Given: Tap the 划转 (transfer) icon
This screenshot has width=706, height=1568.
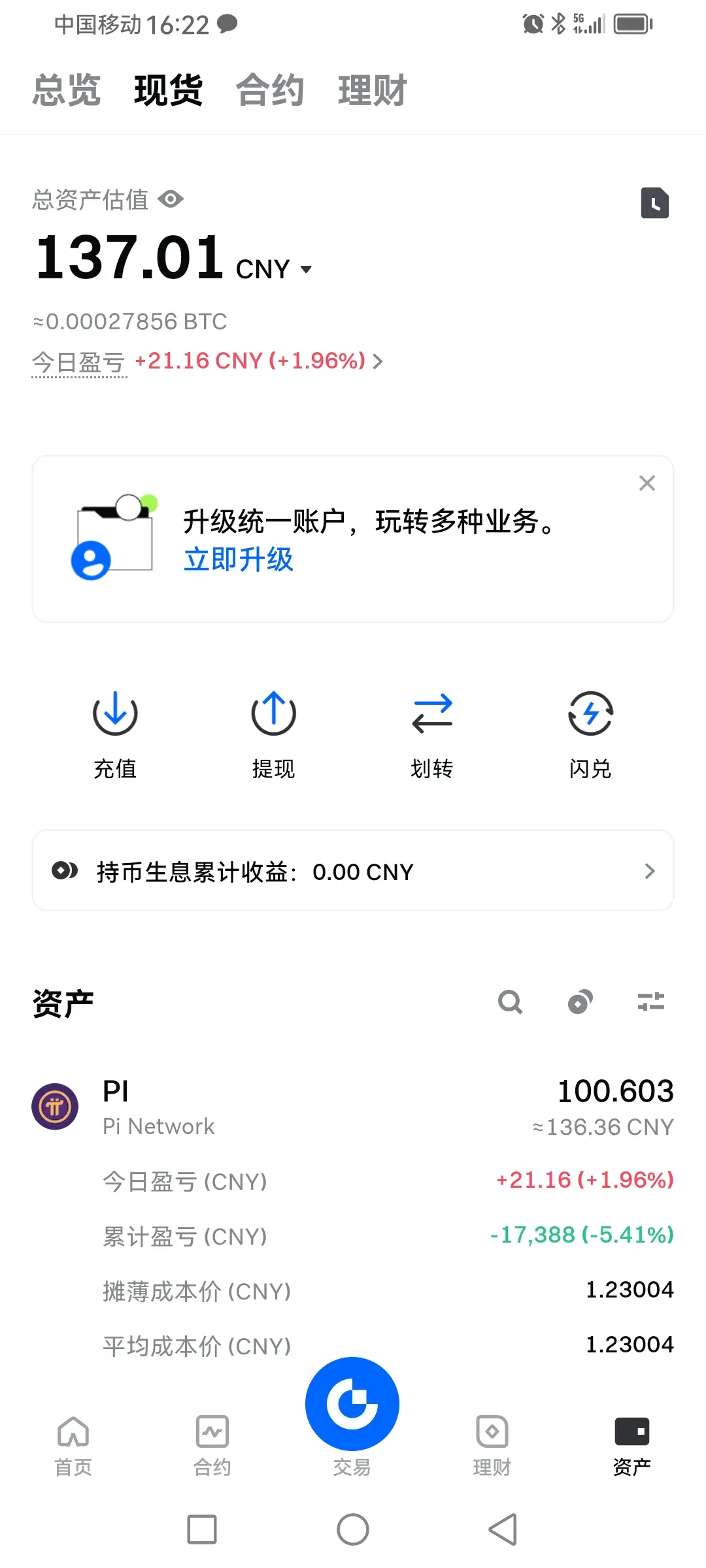Looking at the screenshot, I should tap(431, 732).
